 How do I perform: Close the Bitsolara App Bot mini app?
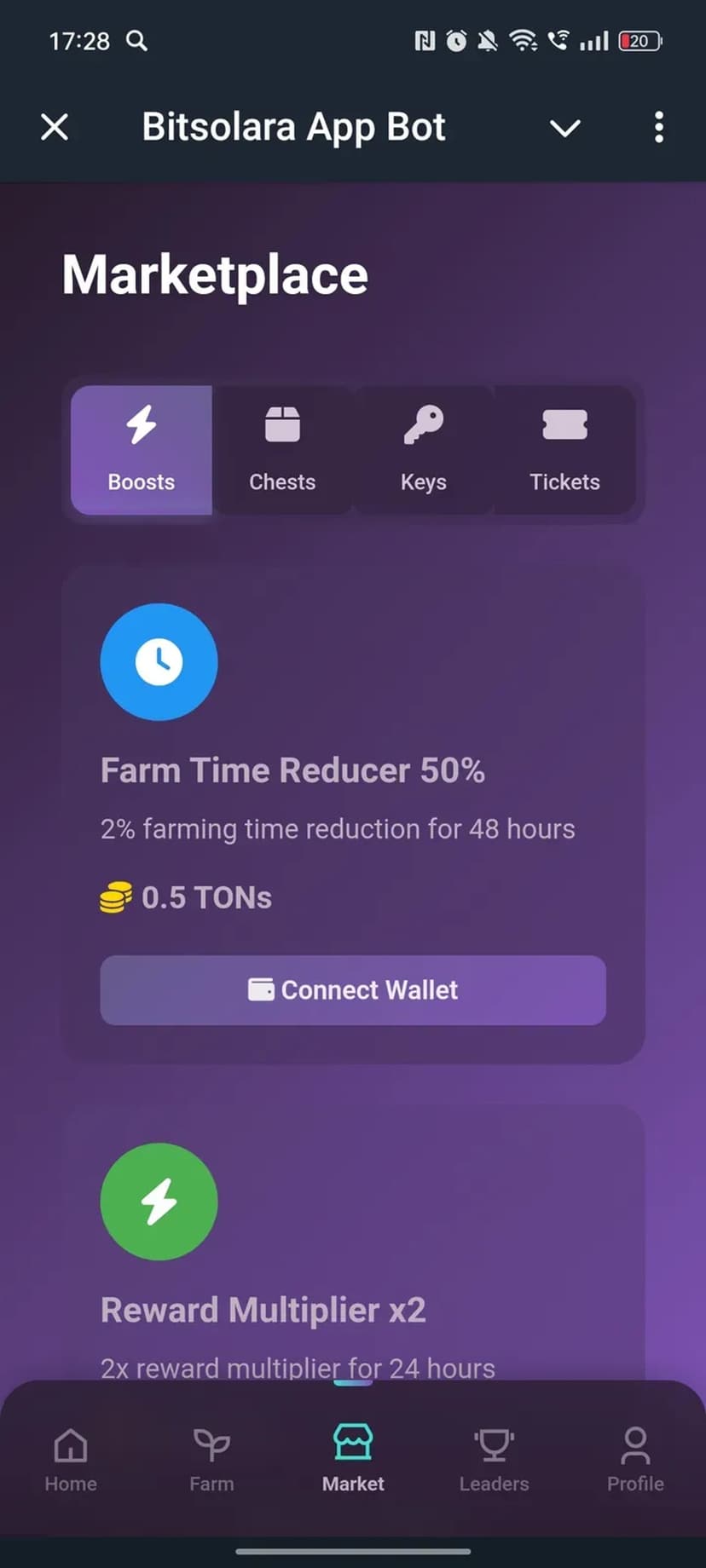click(x=55, y=128)
